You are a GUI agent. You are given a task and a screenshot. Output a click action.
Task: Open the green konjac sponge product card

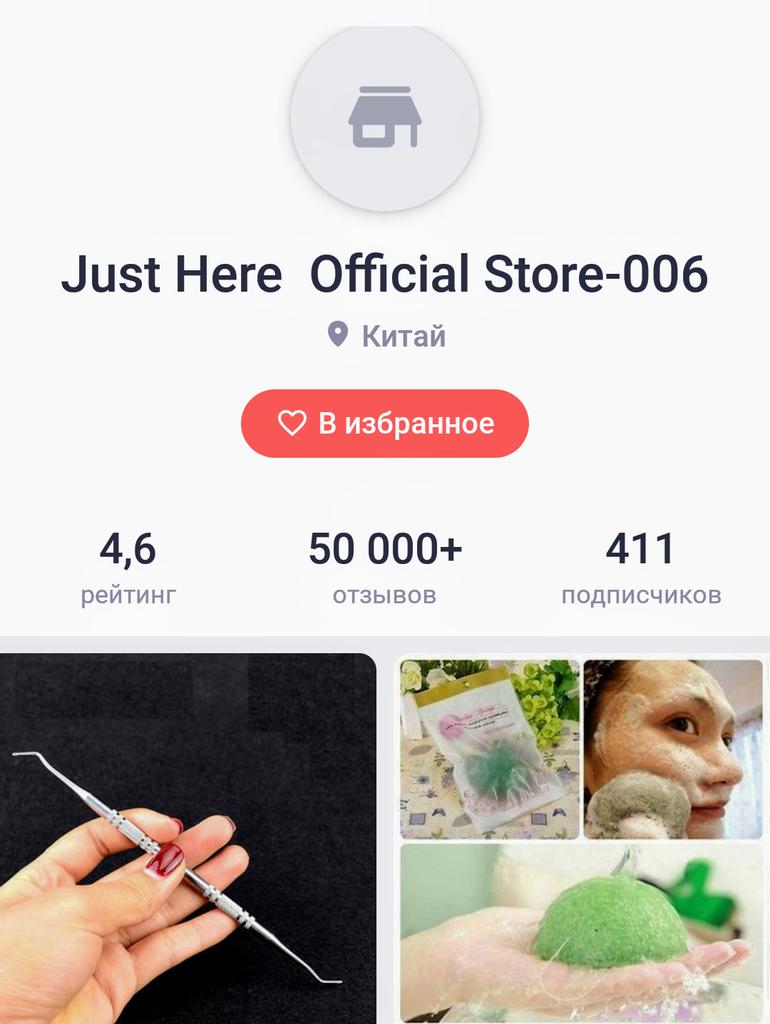click(581, 838)
